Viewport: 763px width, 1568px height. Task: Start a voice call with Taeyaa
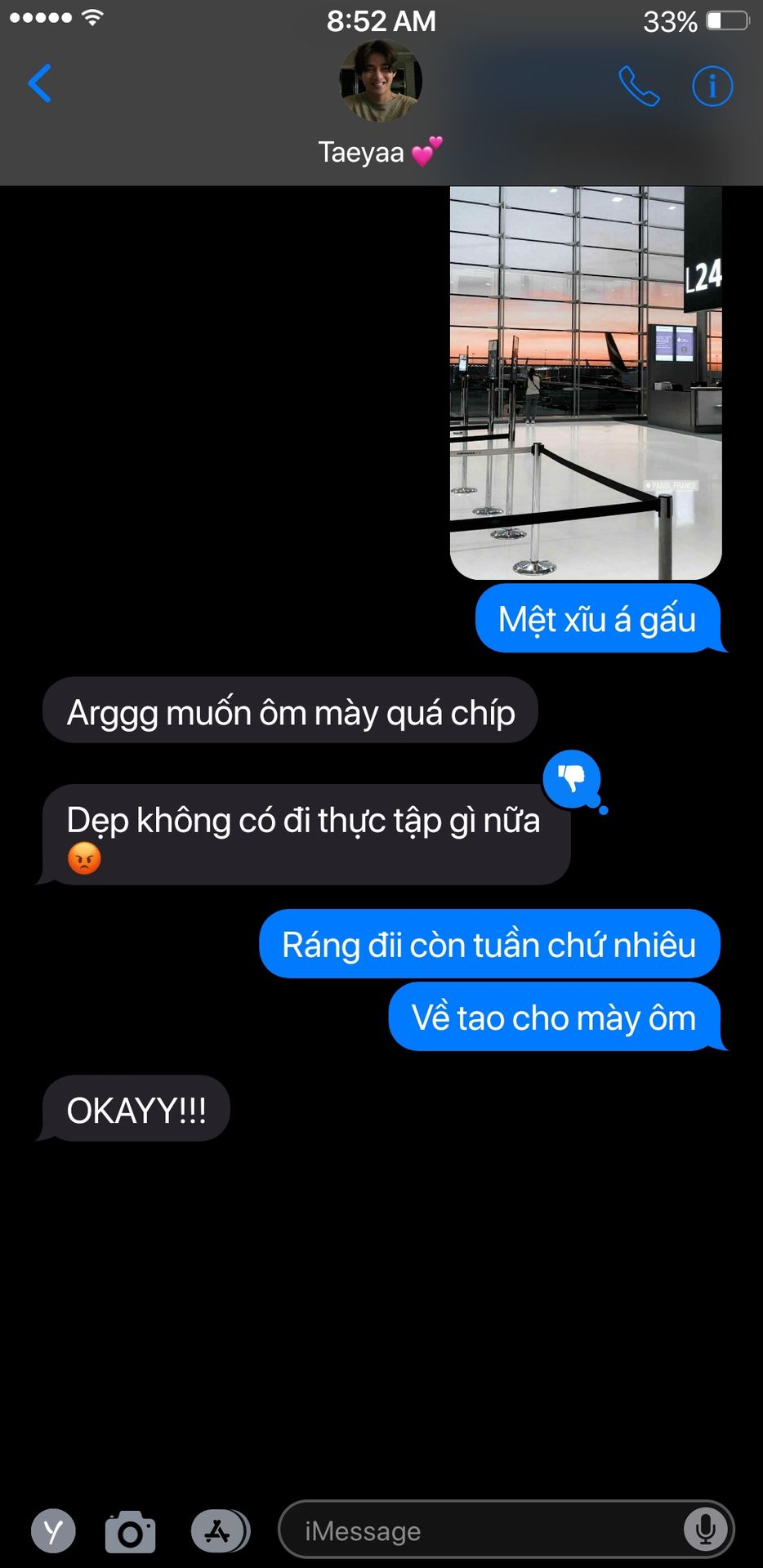[x=639, y=86]
